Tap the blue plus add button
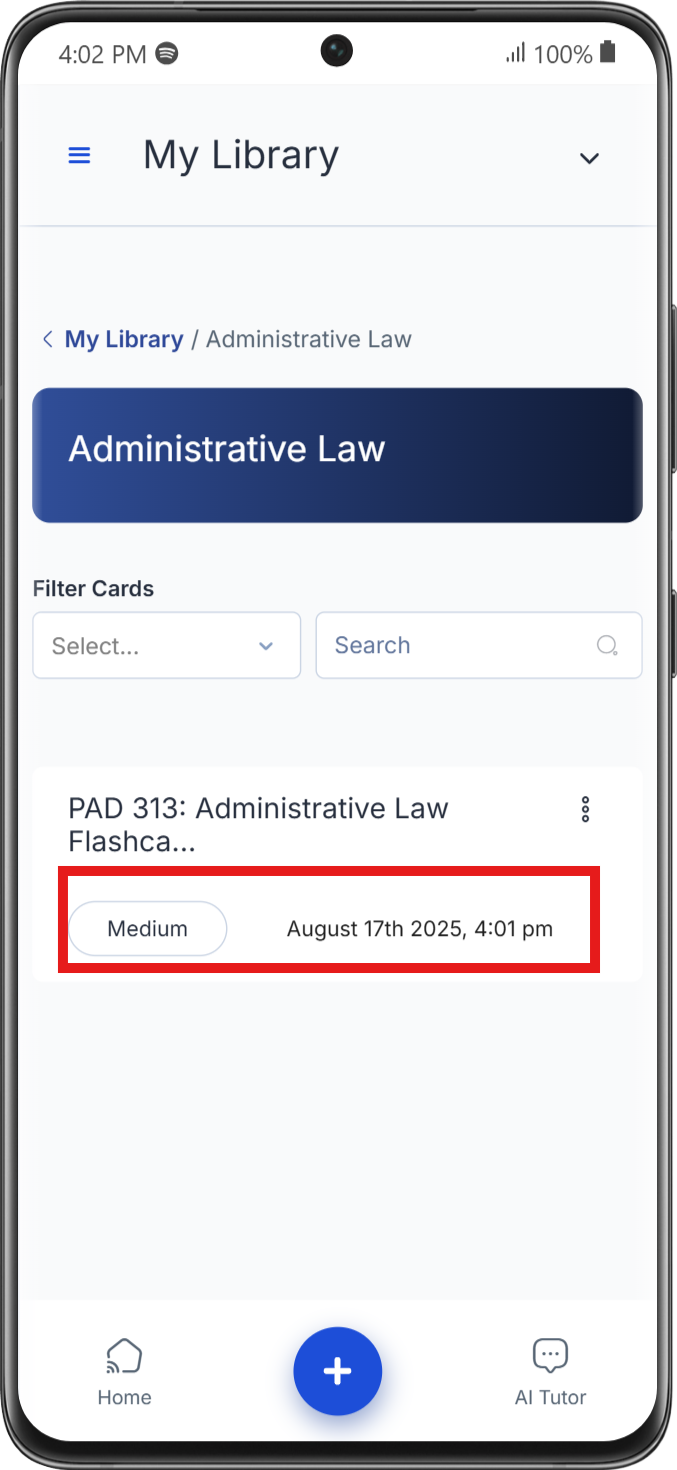The height and width of the screenshot is (1470, 677). 337,1371
